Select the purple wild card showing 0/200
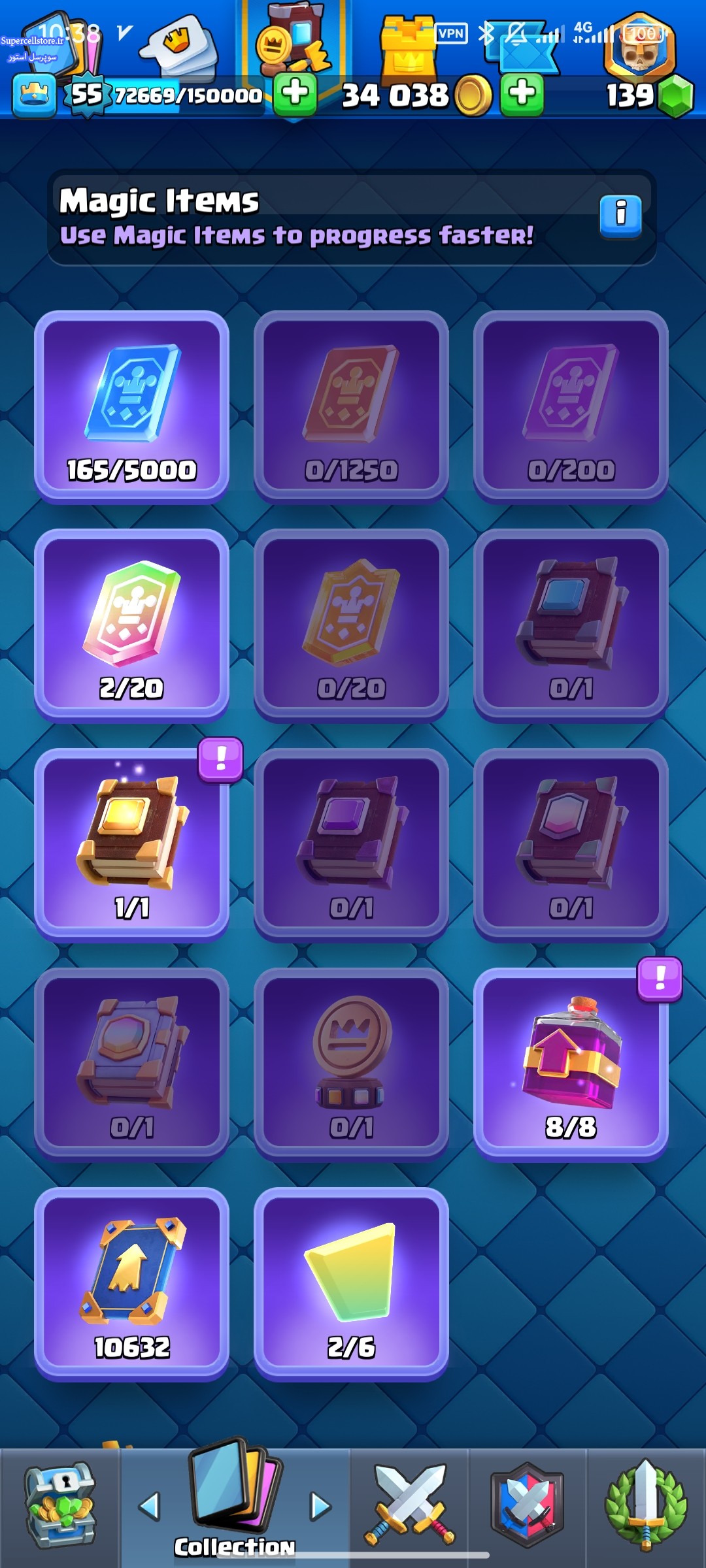706x1568 pixels. click(x=571, y=406)
